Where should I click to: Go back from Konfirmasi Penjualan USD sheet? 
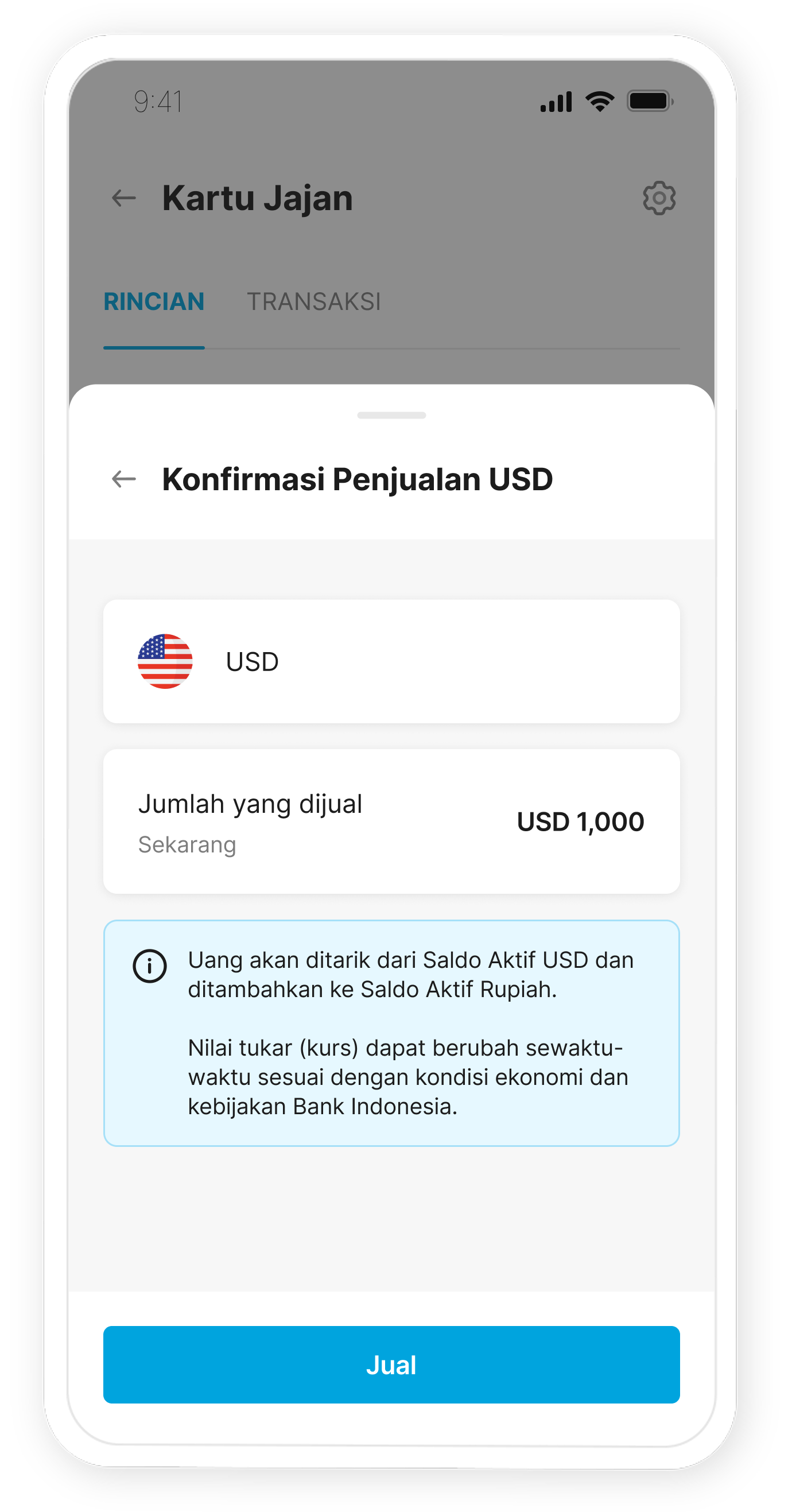124,479
